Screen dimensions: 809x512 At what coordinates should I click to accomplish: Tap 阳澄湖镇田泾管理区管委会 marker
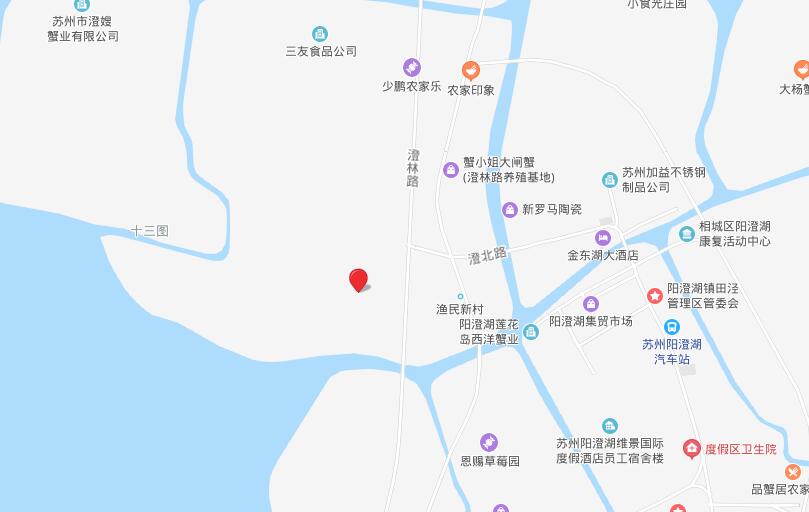(654, 295)
